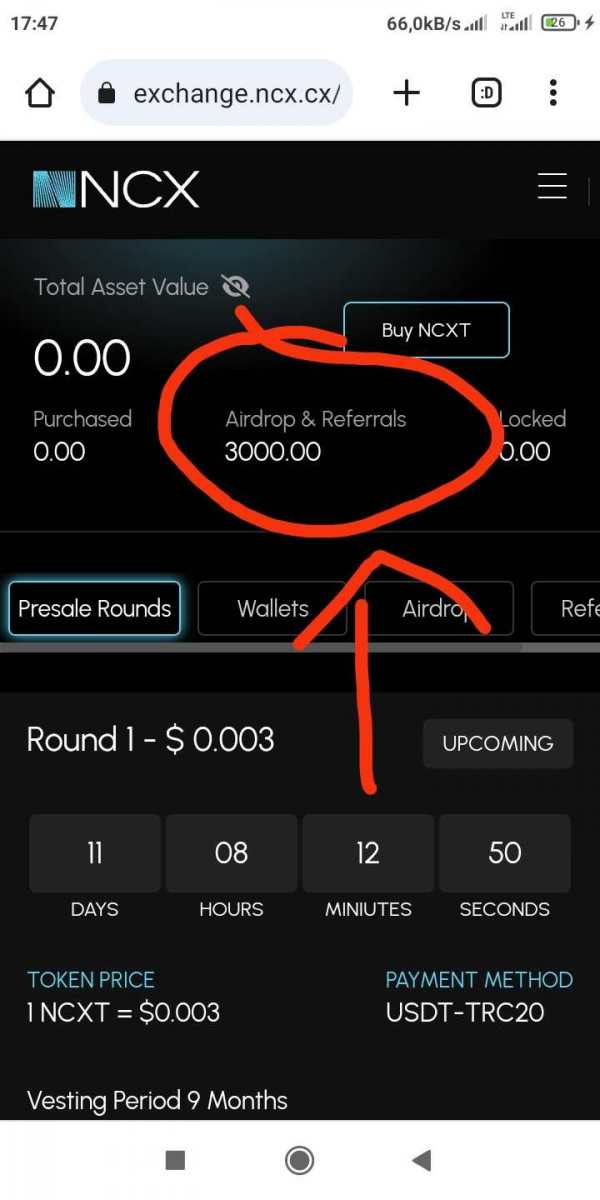Open the tab switcher
The image size is (600, 1200).
pos(487,94)
